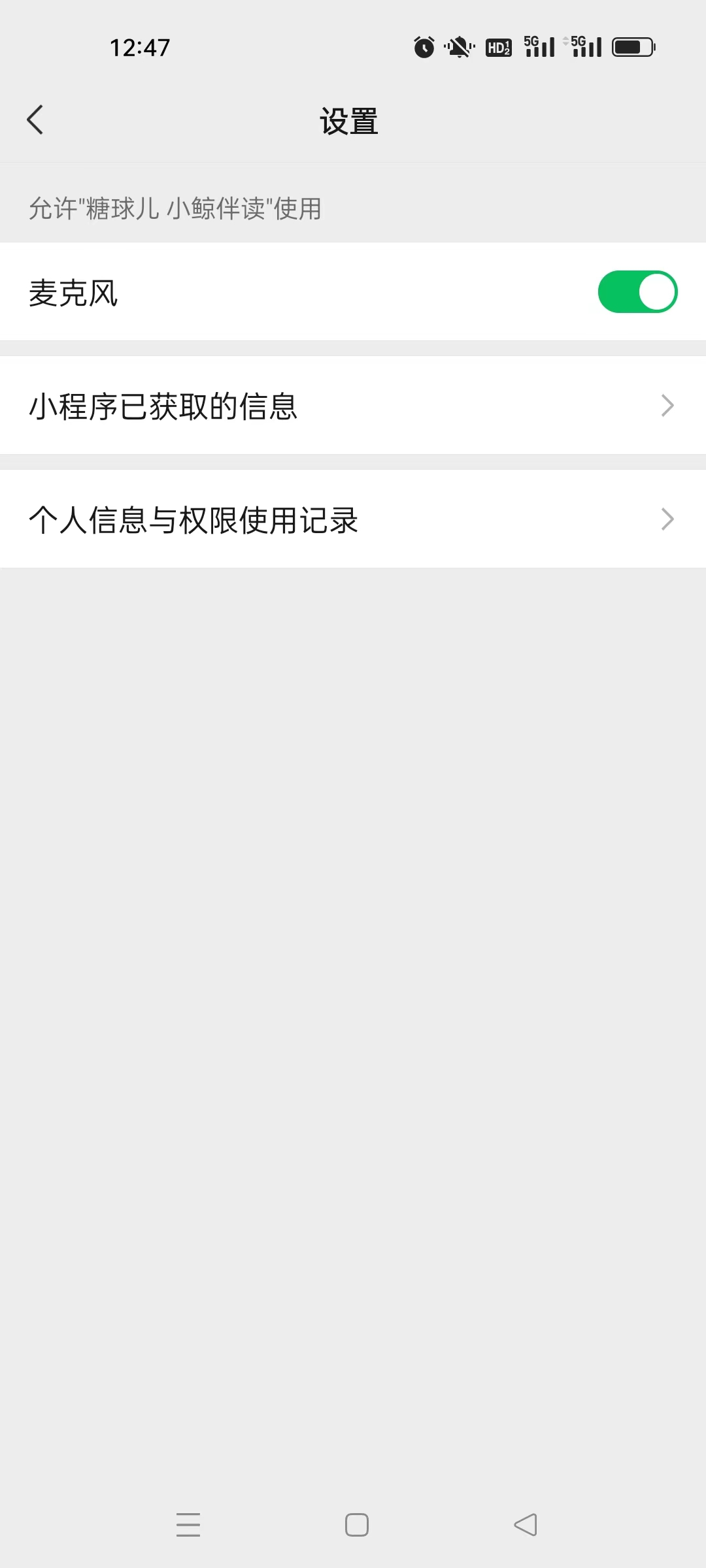Disable the 麦克风 microphone permission switch
This screenshot has height=1568, width=706.
[x=637, y=292]
